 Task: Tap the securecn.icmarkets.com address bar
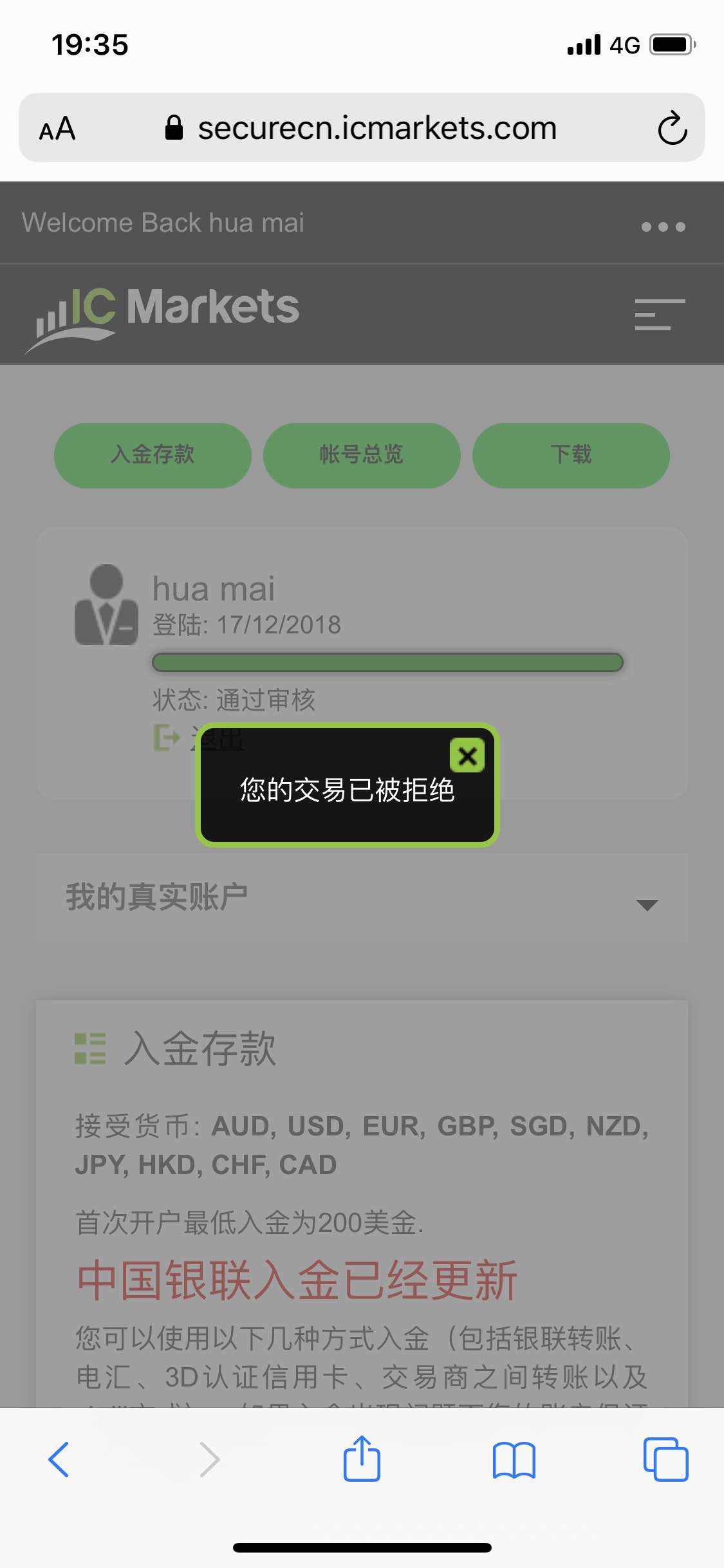[x=376, y=128]
